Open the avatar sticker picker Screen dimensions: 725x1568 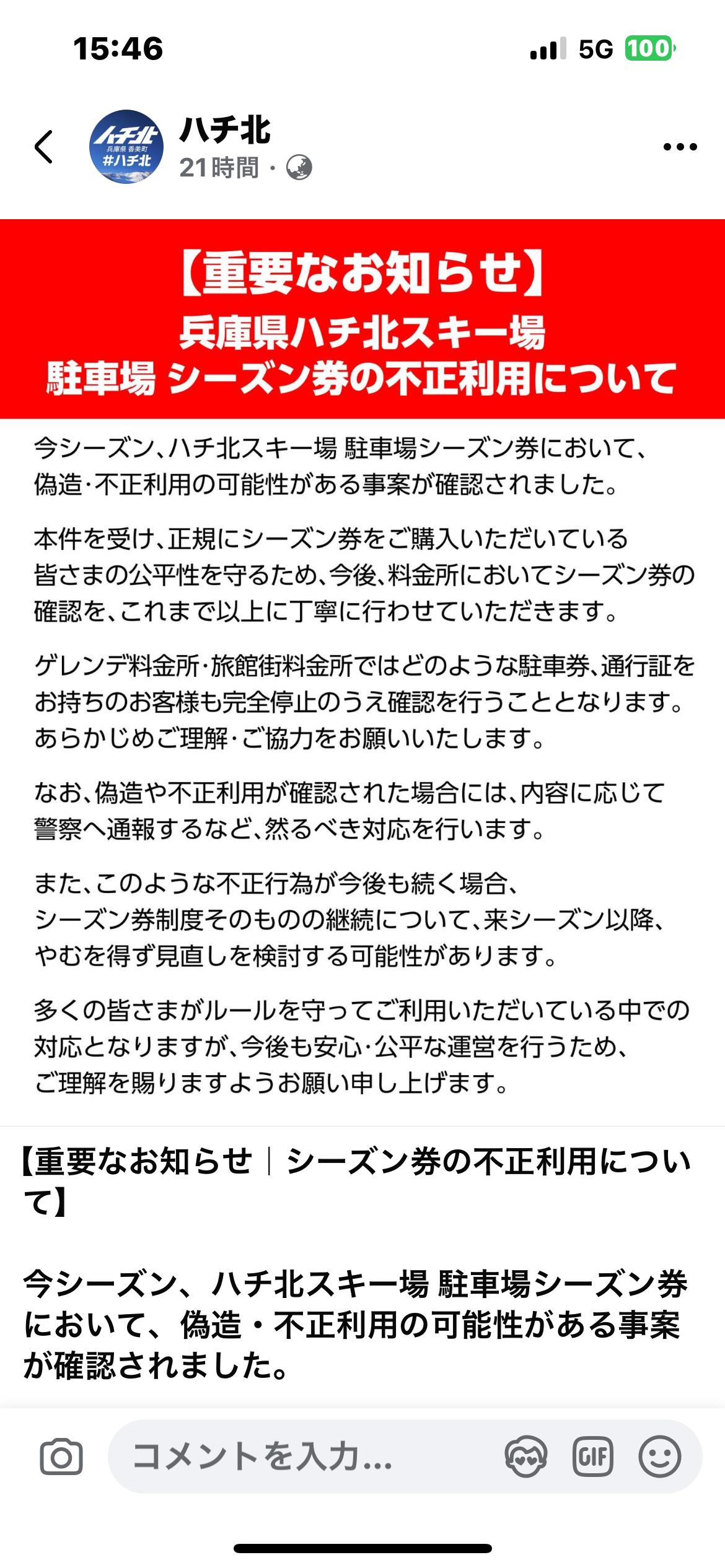(x=525, y=1457)
